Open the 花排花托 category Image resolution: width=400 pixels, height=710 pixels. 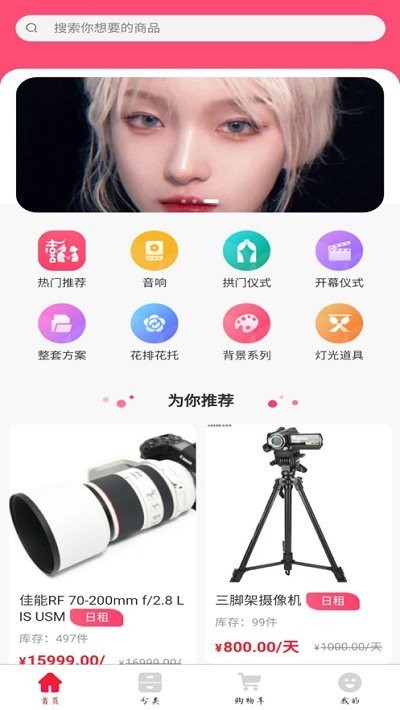pyautogui.click(x=154, y=332)
